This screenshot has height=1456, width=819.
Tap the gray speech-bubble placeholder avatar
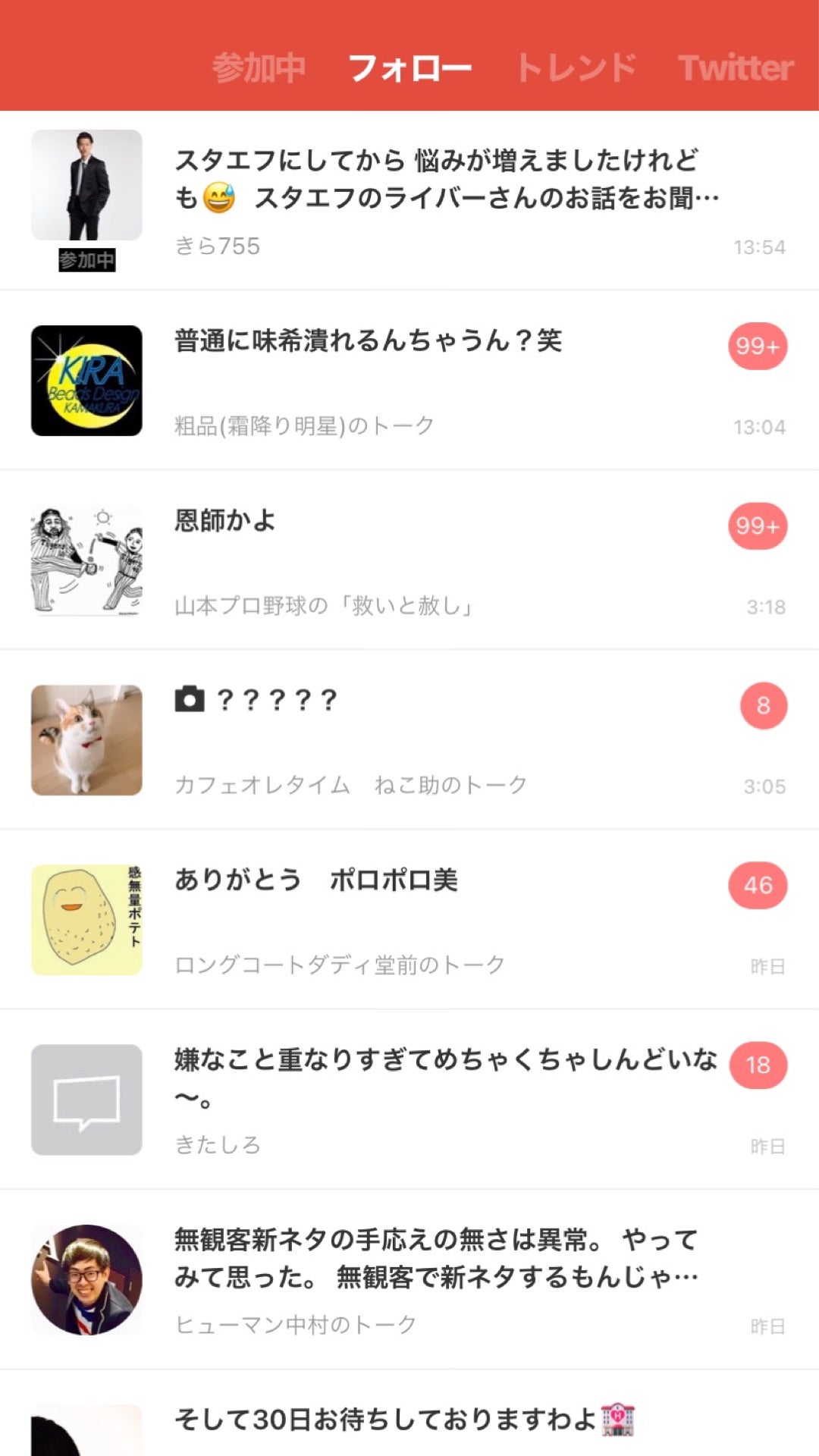[86, 1098]
